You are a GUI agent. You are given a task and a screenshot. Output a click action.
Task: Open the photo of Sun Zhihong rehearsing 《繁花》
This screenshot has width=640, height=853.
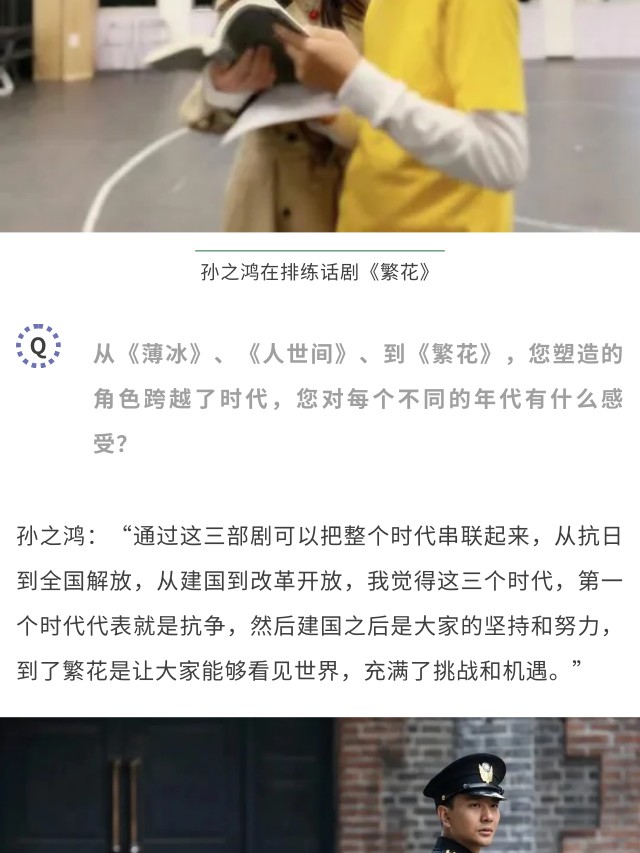pos(320,115)
